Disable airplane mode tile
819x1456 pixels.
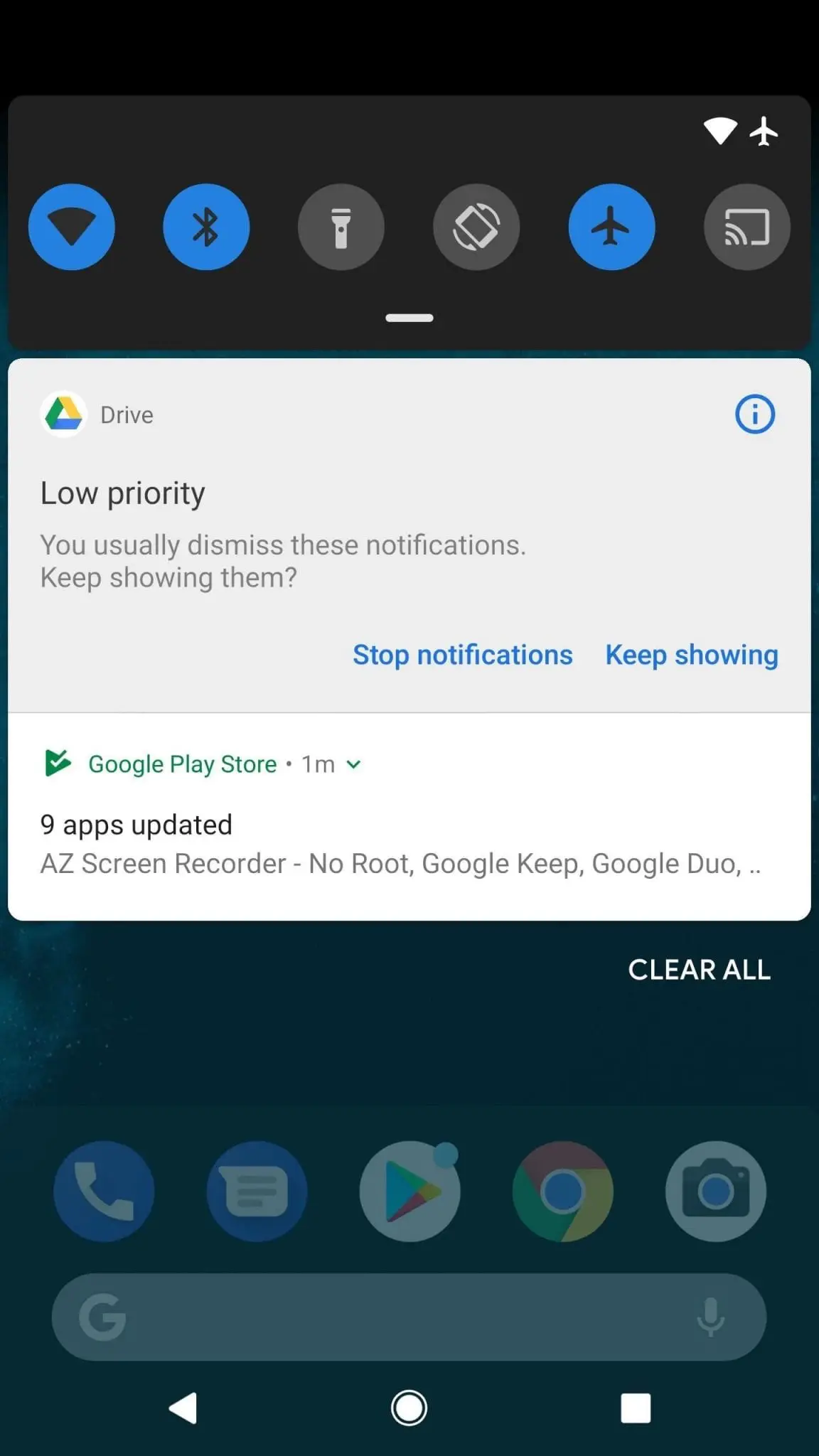point(611,227)
